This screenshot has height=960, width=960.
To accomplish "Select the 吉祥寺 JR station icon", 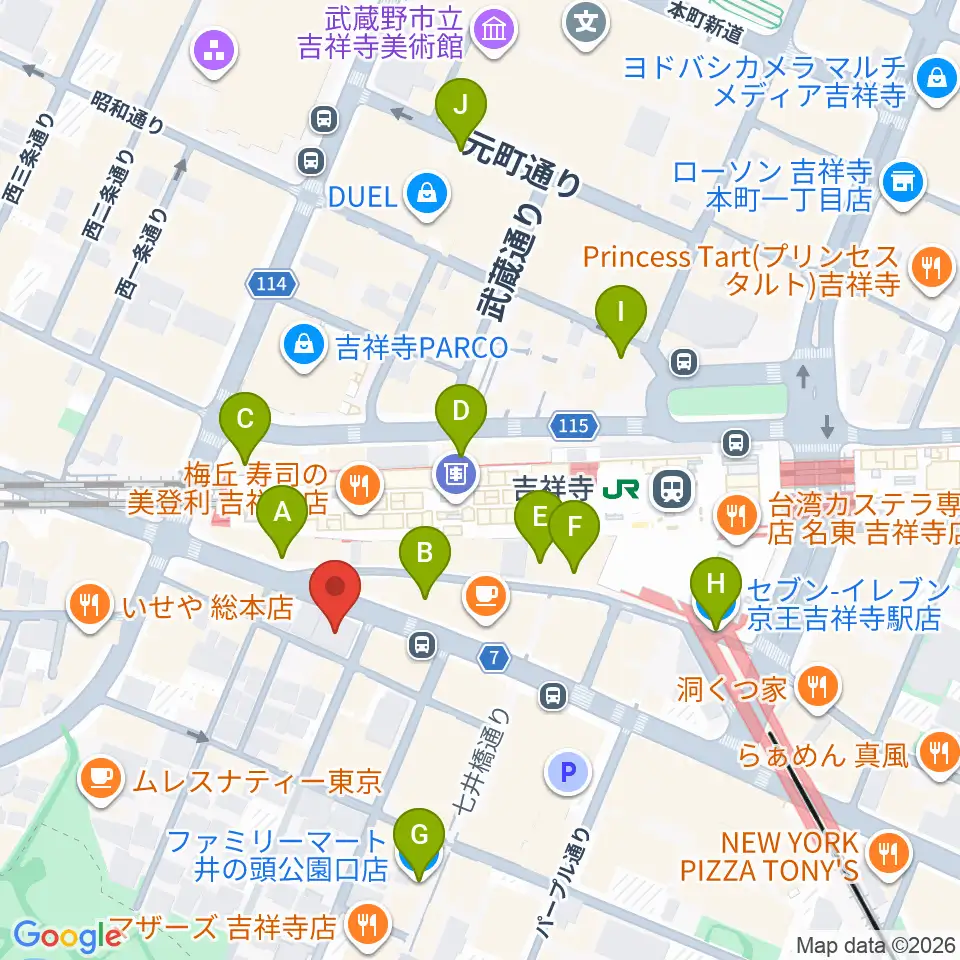I will 672,489.
